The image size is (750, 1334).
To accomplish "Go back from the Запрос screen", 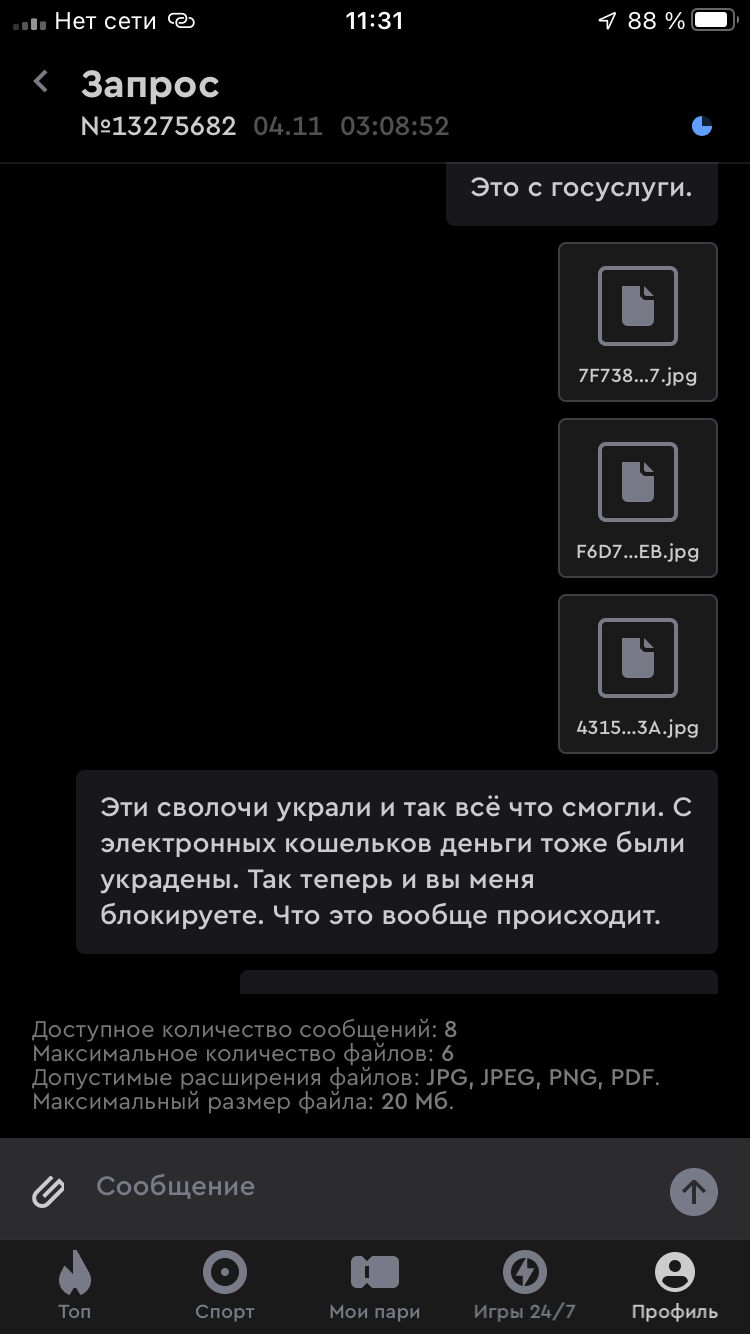I will click(x=41, y=82).
